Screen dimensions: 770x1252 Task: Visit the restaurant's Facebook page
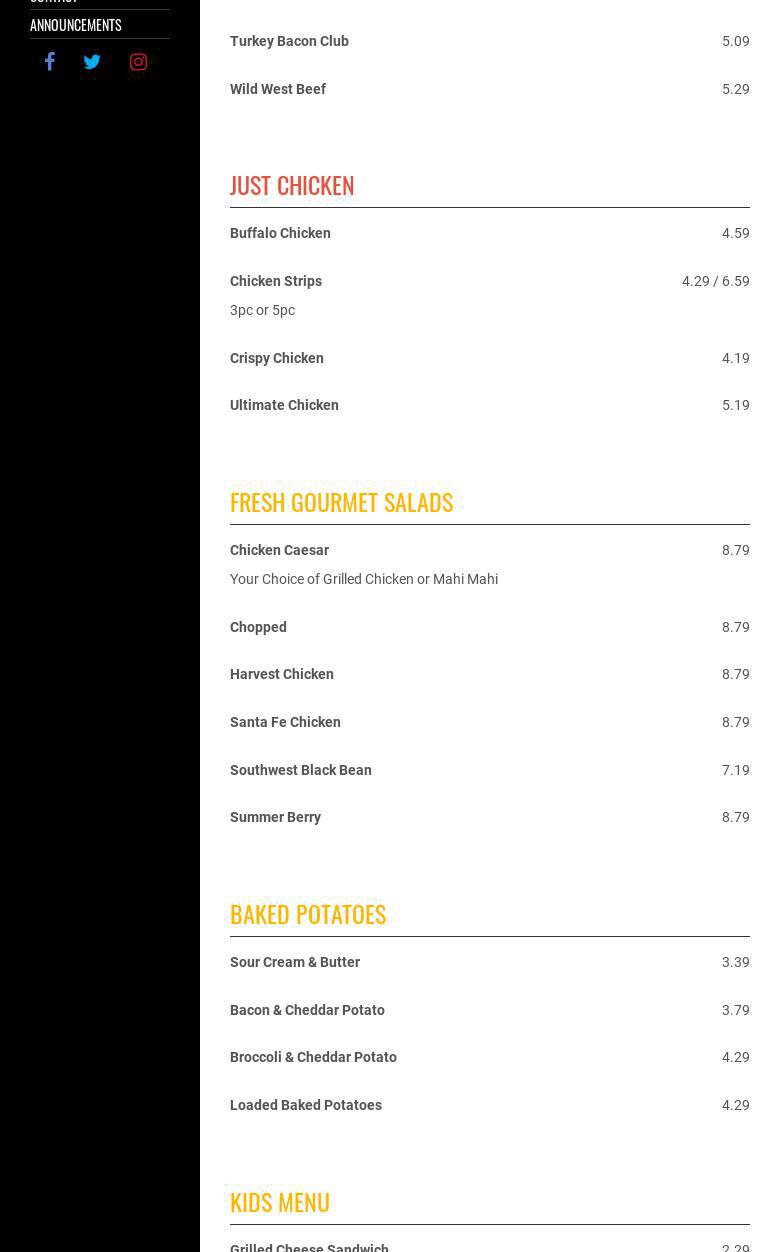pos(49,62)
